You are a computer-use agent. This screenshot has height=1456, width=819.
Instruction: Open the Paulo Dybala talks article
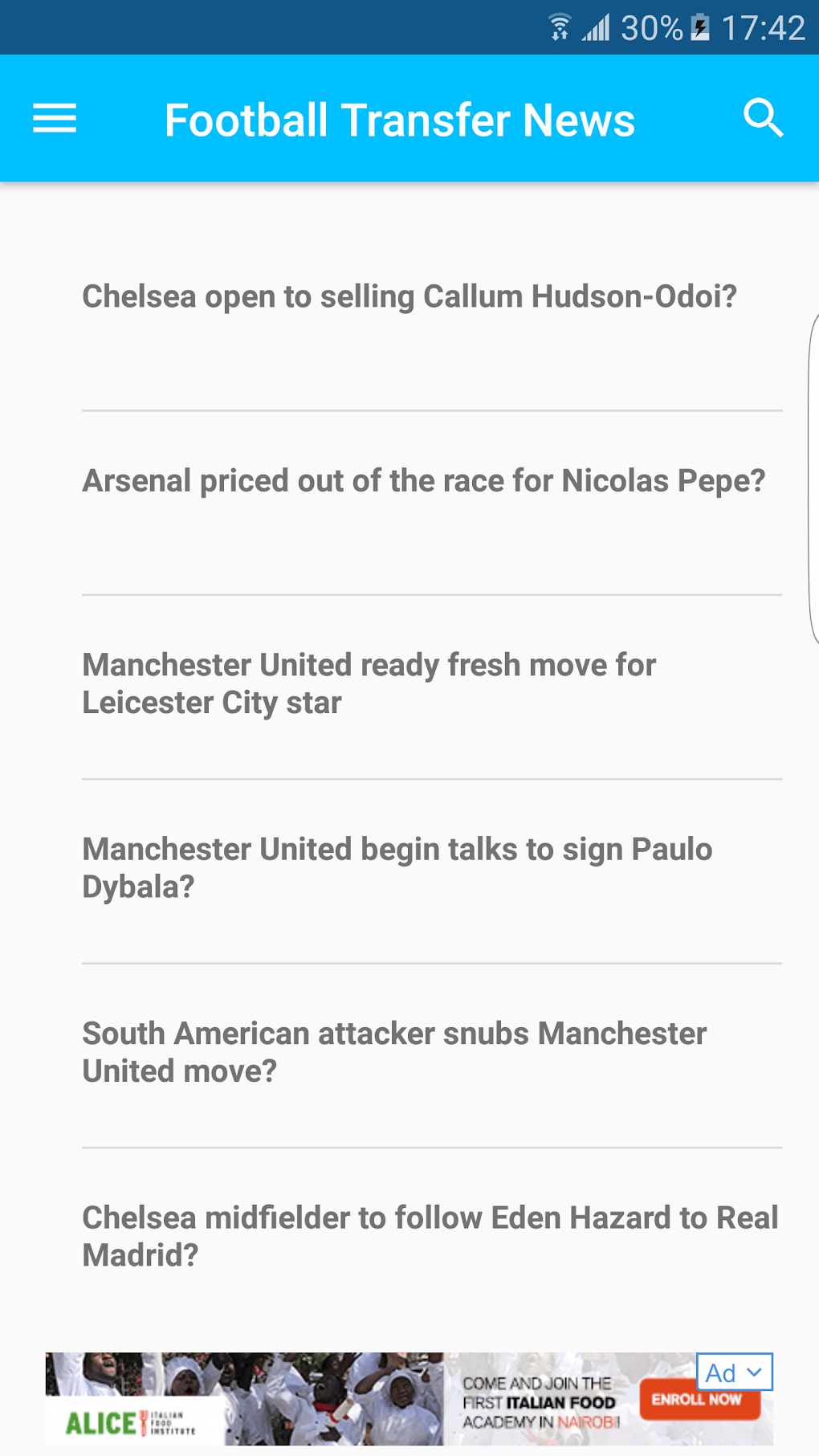pyautogui.click(x=397, y=867)
